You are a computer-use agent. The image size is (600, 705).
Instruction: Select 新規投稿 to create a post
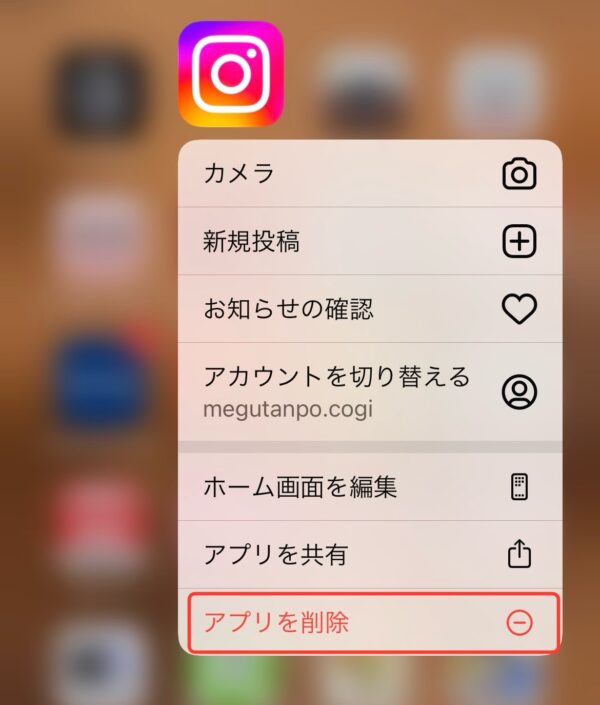pyautogui.click(x=370, y=241)
